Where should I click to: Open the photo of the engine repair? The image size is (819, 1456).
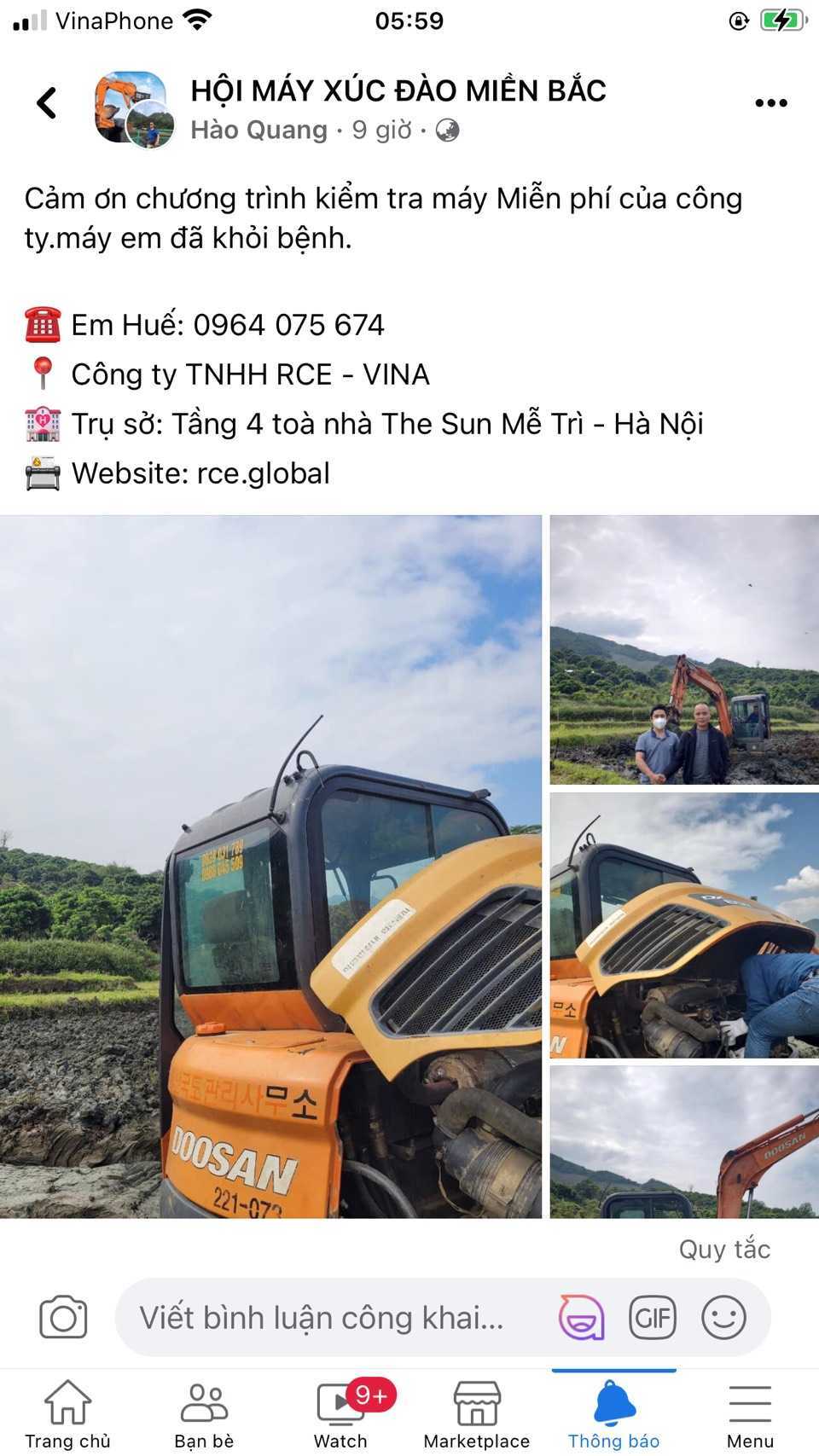point(684,925)
